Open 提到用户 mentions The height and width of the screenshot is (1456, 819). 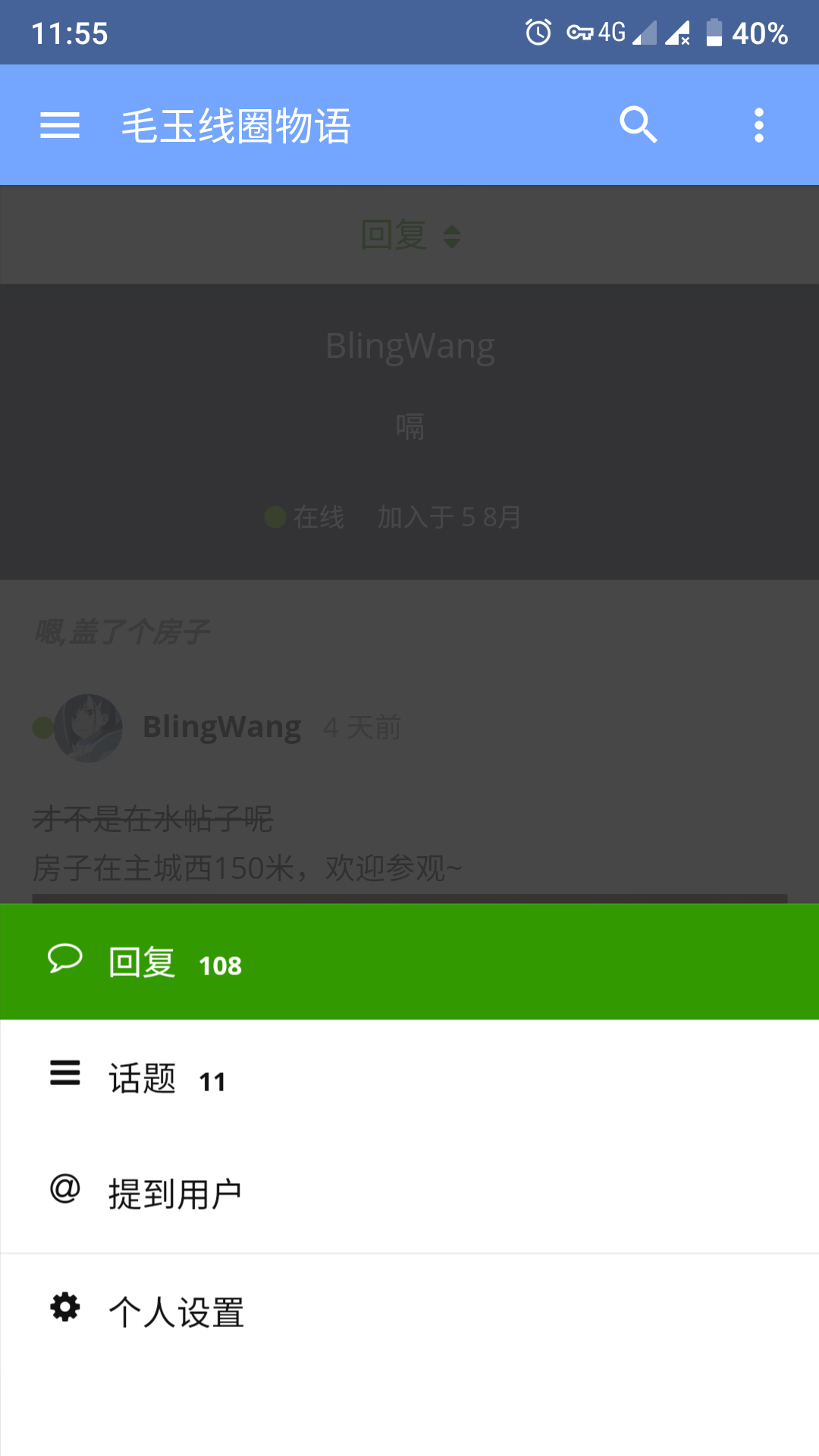pos(409,1194)
